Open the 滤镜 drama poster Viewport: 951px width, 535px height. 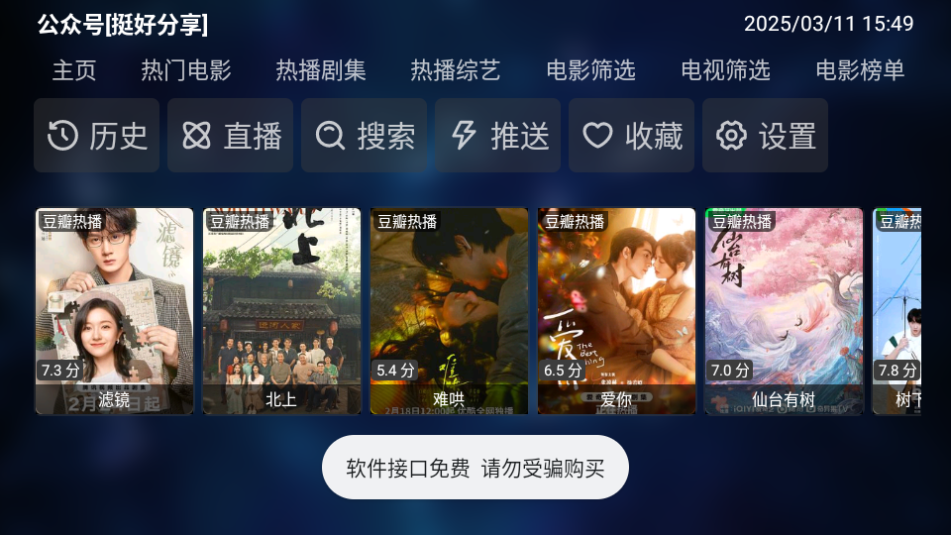(x=114, y=311)
